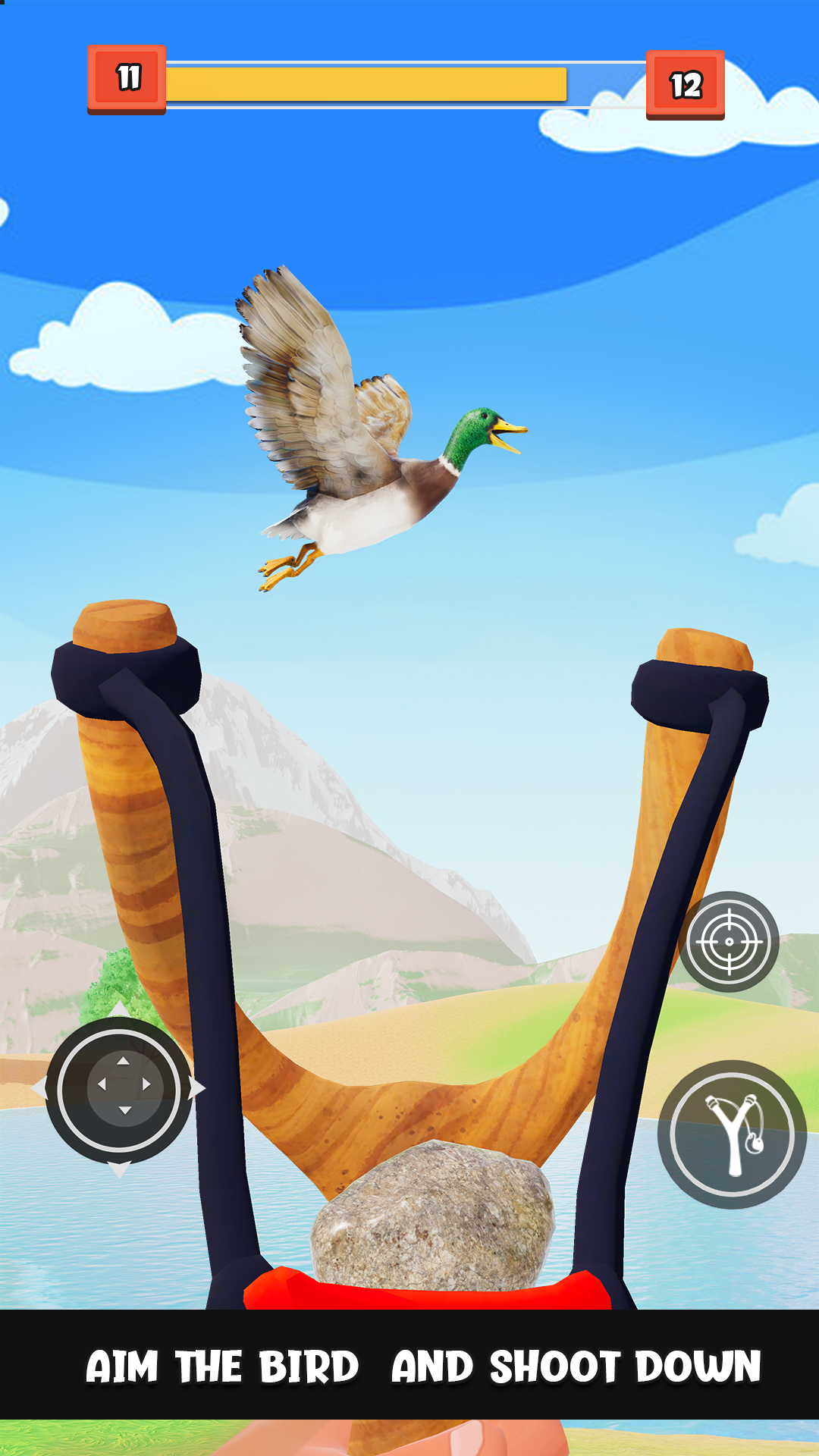Open the level 12 badge
The width and height of the screenshot is (819, 1456).
pos(685,86)
